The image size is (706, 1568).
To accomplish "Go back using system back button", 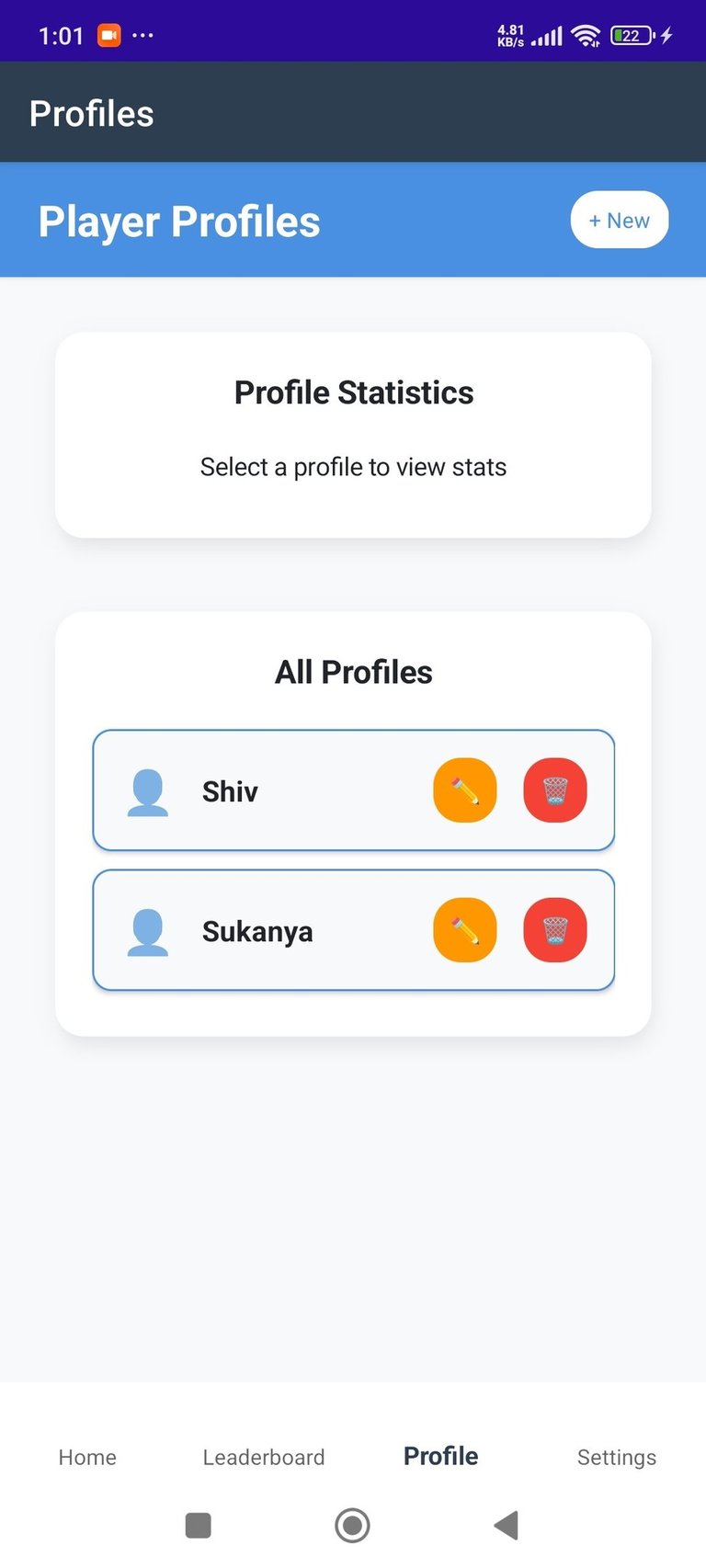I will (x=507, y=1526).
